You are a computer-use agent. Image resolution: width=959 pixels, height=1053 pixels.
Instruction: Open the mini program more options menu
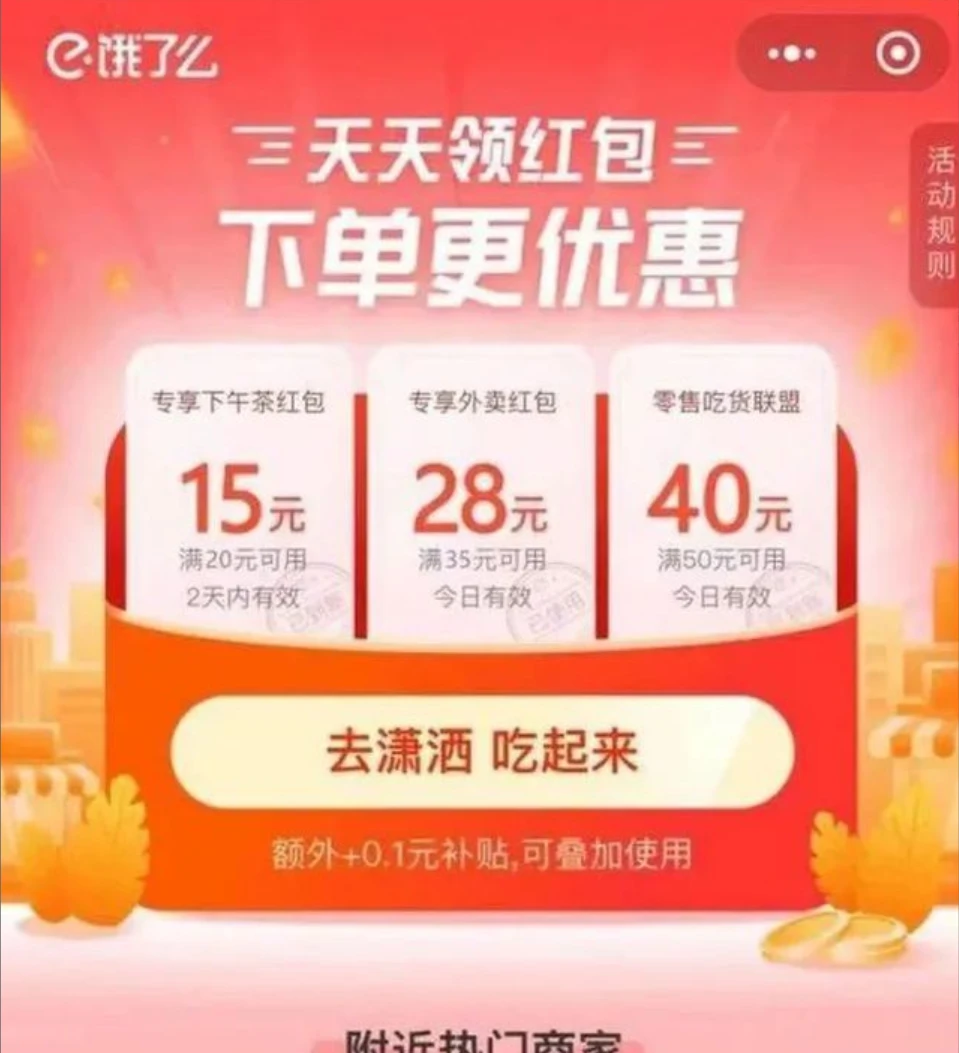pos(792,54)
